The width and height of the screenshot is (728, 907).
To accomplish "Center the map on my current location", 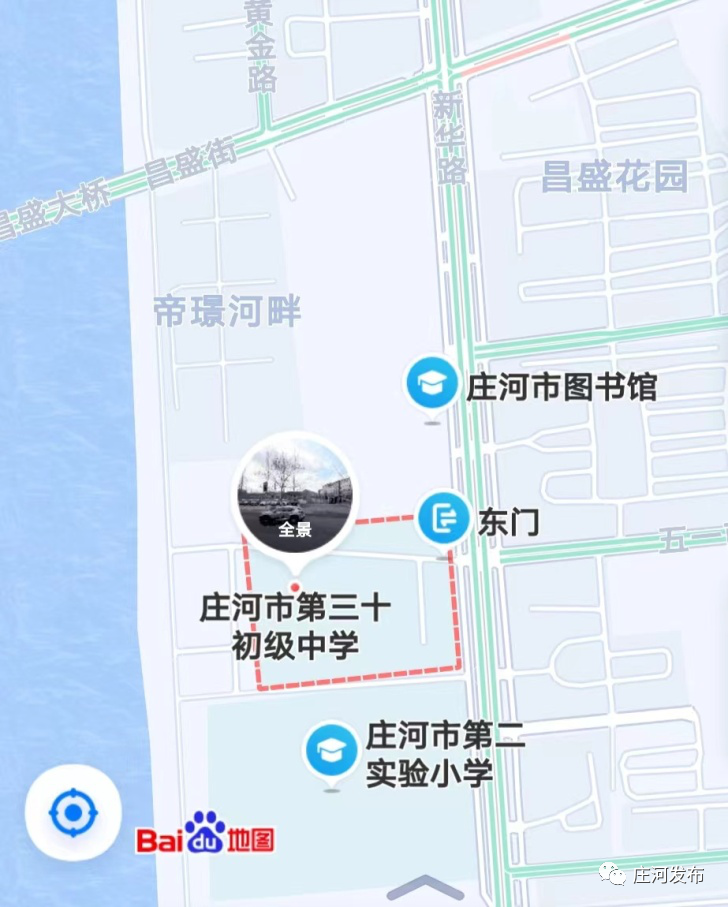I will [x=73, y=813].
